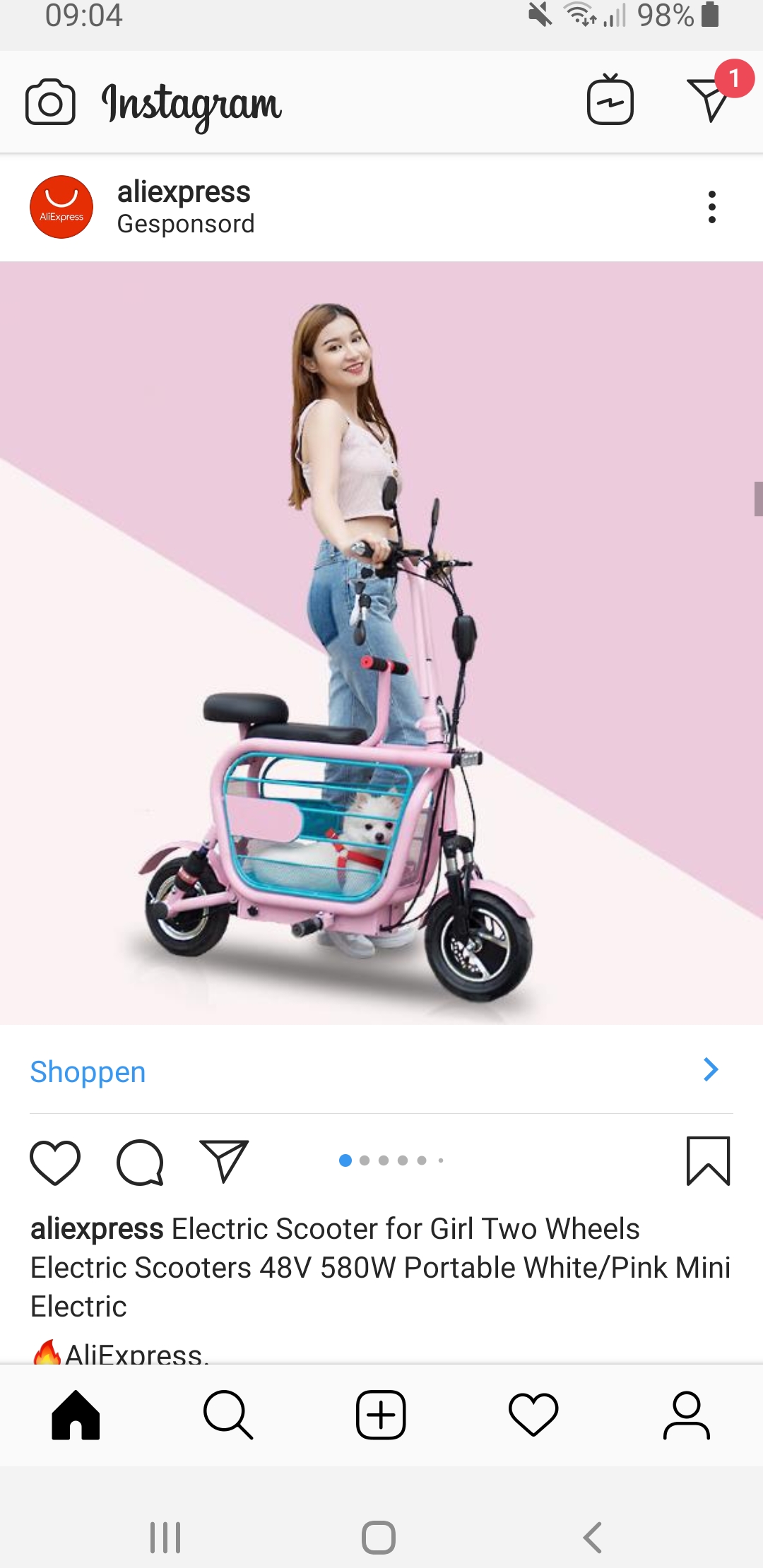Like the aliexpress post
The height and width of the screenshot is (1568, 763).
pos(55,1162)
